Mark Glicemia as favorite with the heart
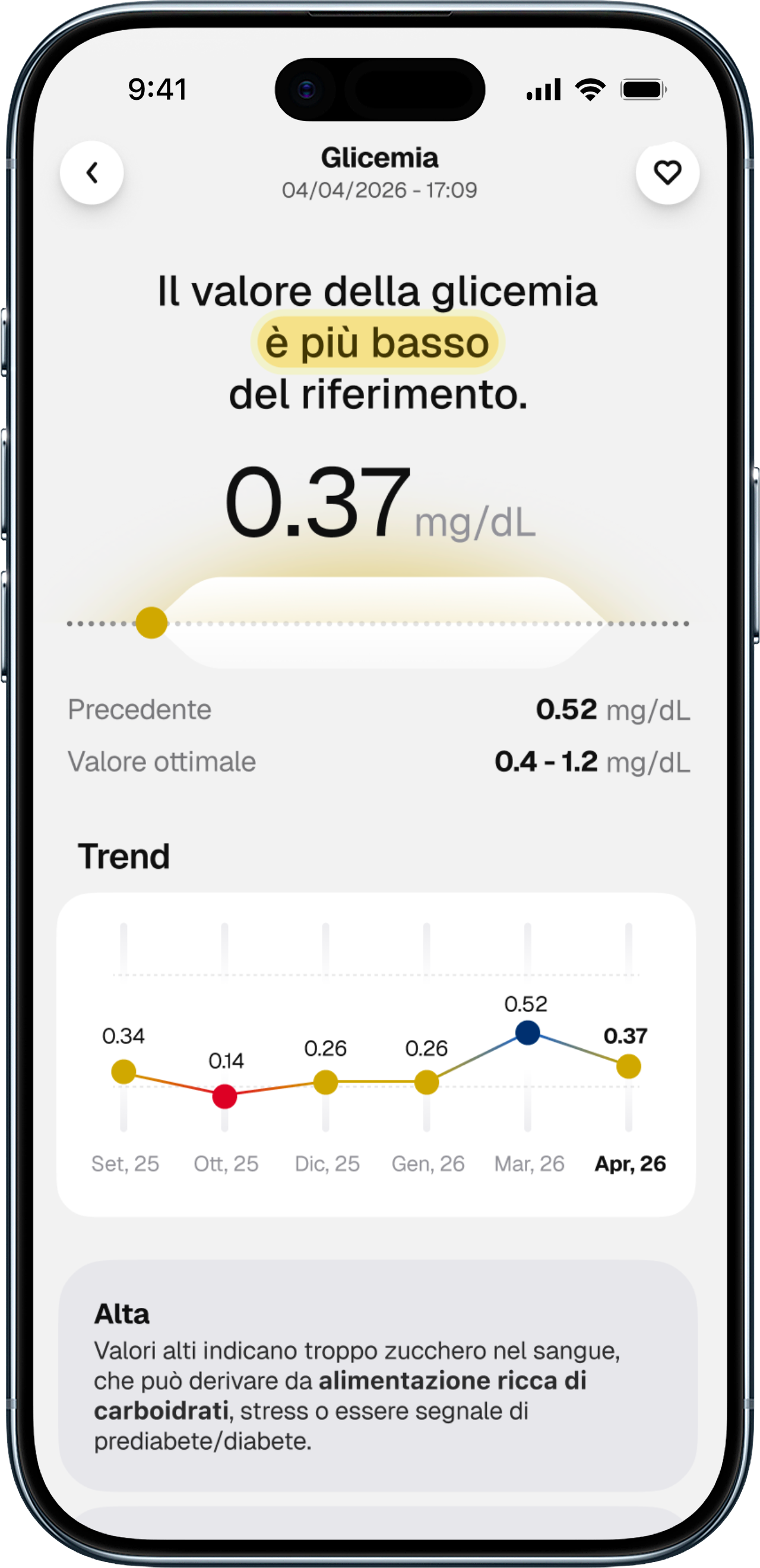This screenshot has height=1568, width=760. pyautogui.click(x=667, y=173)
